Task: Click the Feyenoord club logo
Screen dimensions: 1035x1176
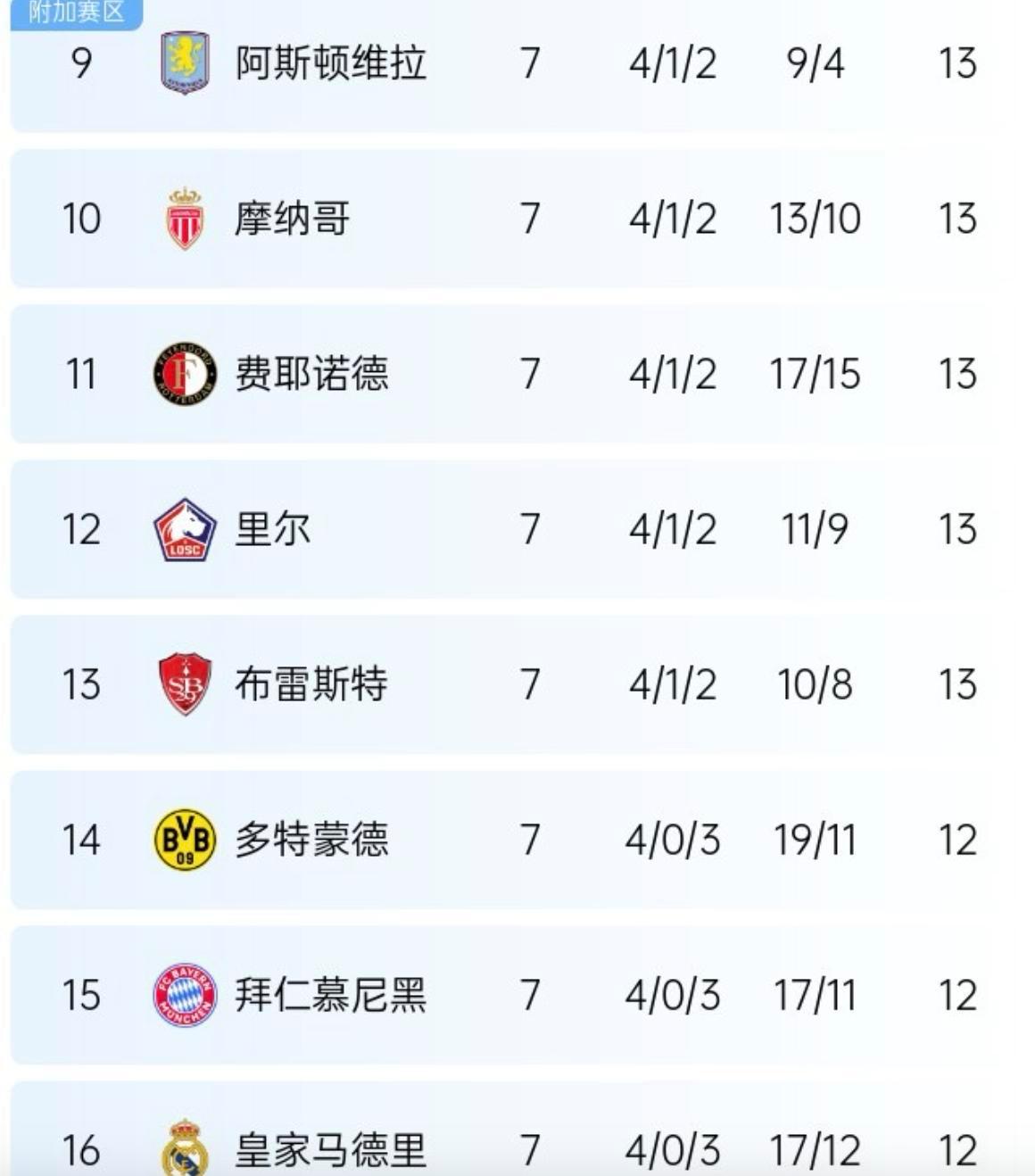Action: click(184, 371)
